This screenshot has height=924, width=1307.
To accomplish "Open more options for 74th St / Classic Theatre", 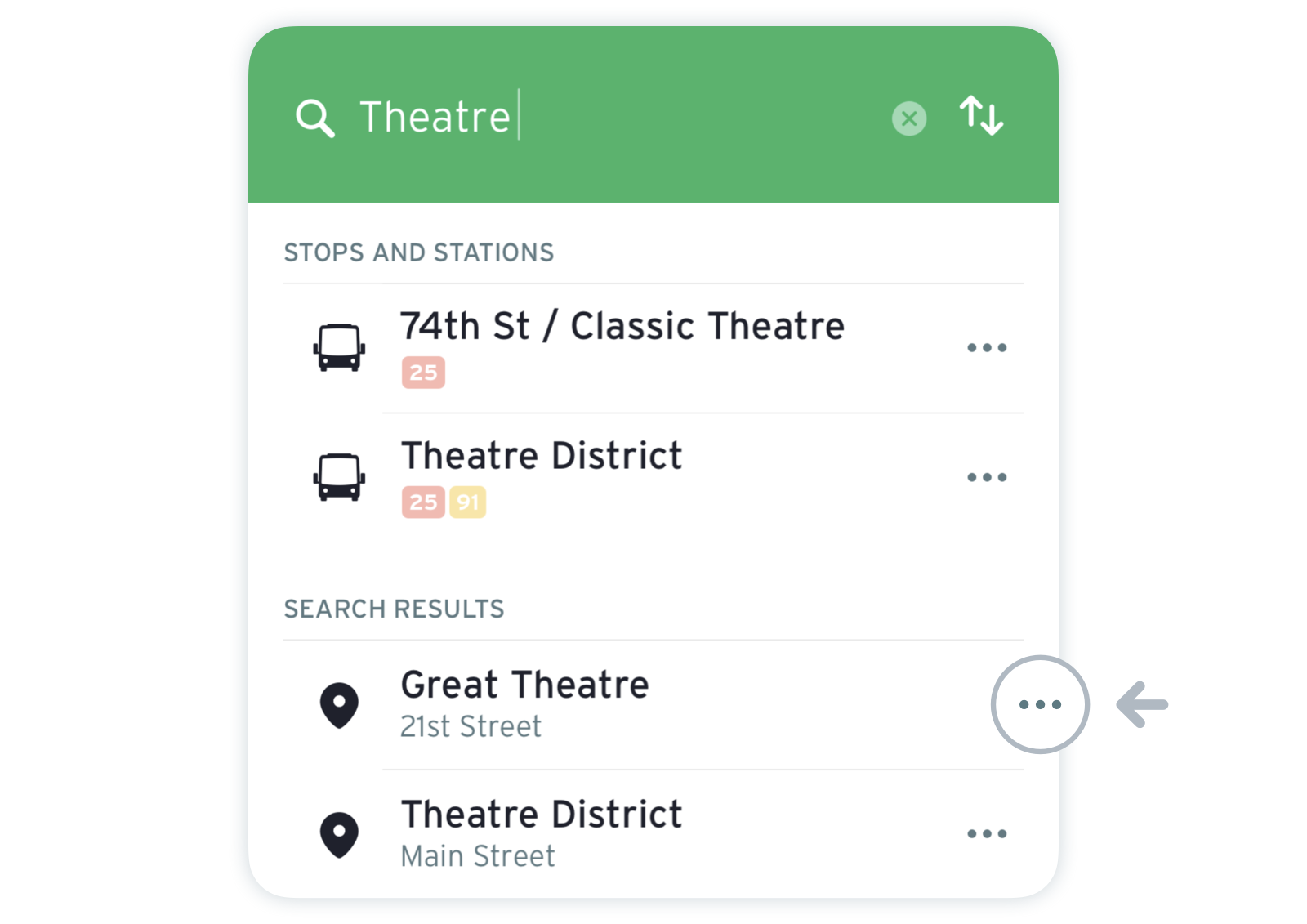I will pos(987,348).
